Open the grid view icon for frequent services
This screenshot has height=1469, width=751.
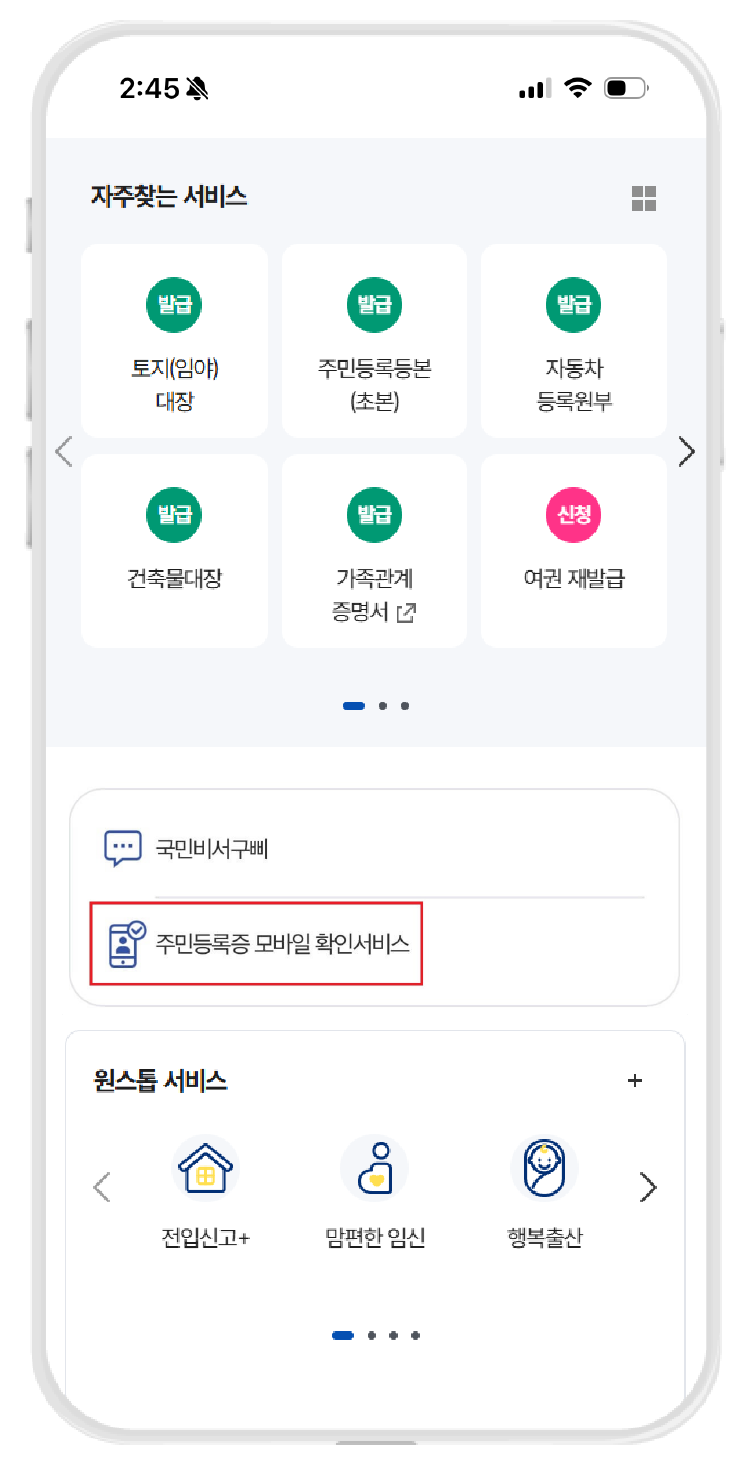643,198
